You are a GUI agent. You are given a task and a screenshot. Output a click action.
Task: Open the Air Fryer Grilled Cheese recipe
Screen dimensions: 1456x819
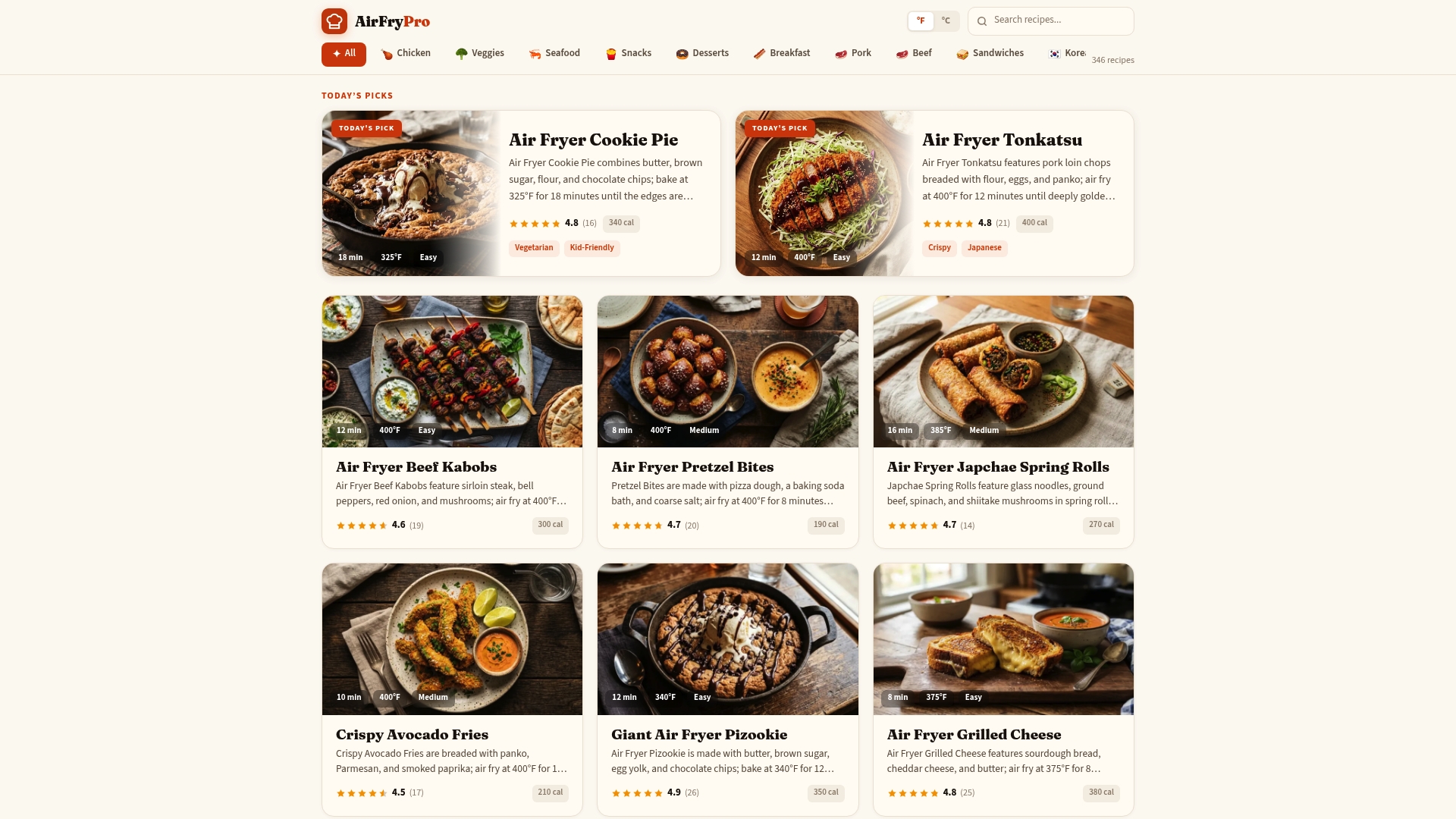pyautogui.click(x=974, y=735)
